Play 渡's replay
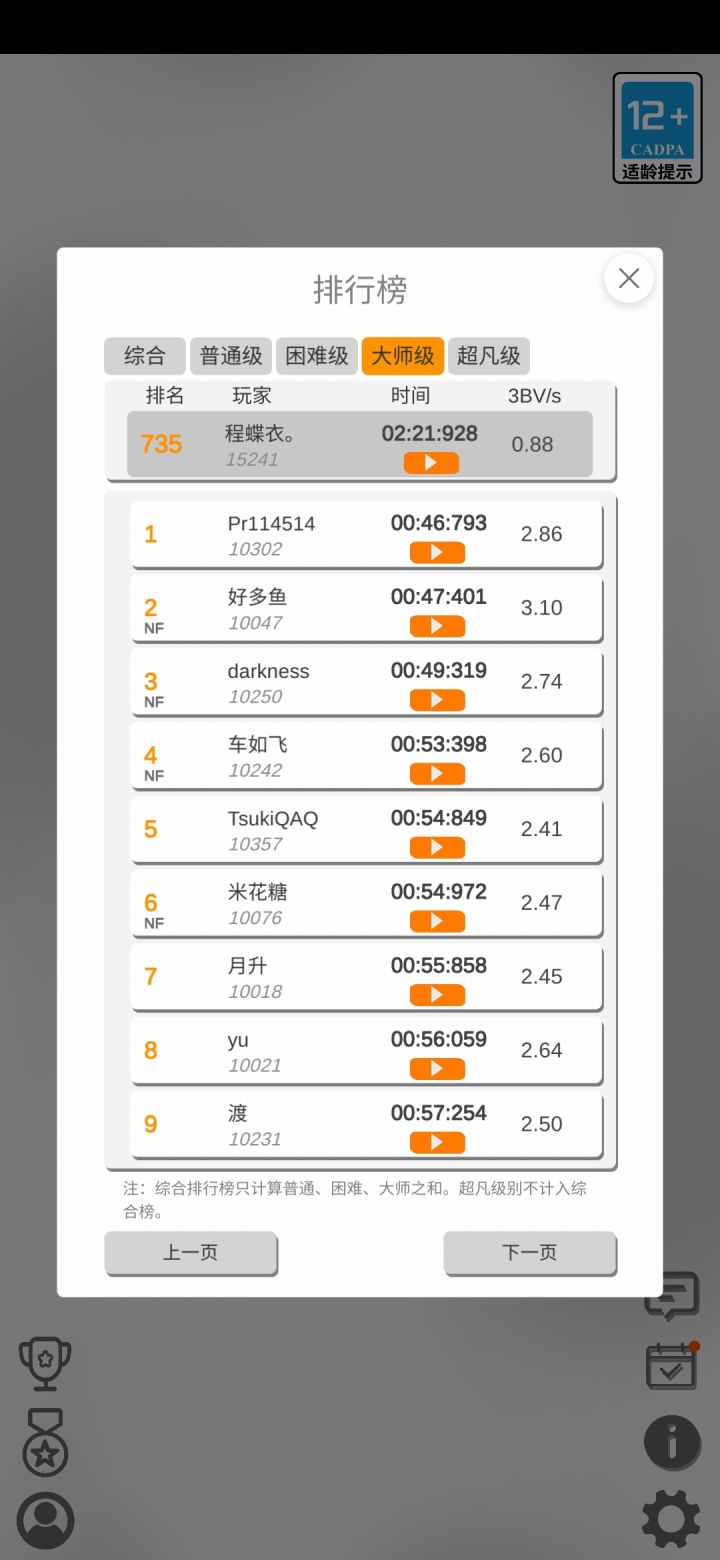Image resolution: width=720 pixels, height=1560 pixels. click(437, 1142)
